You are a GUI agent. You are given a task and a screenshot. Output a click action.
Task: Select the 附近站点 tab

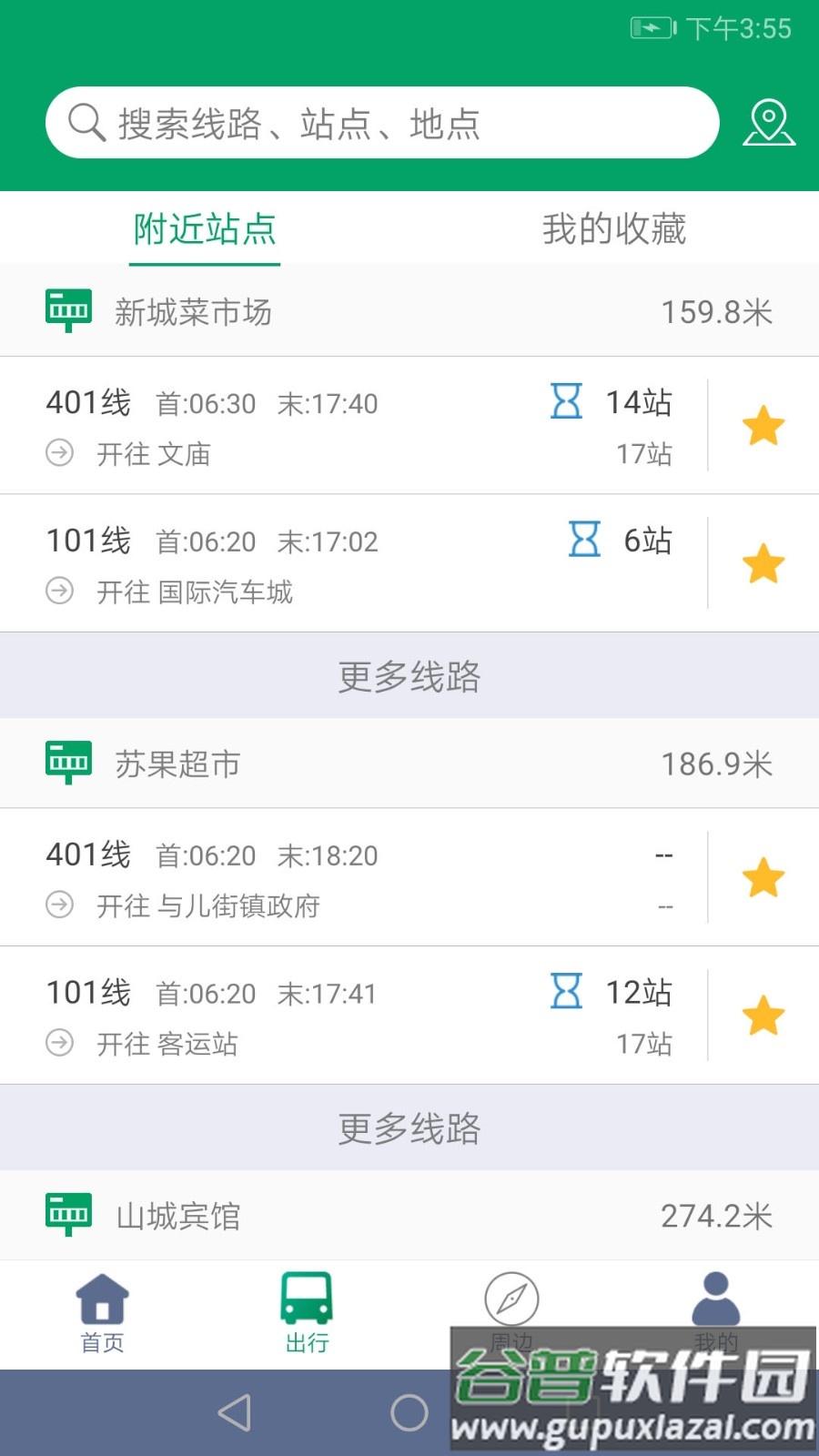click(205, 229)
